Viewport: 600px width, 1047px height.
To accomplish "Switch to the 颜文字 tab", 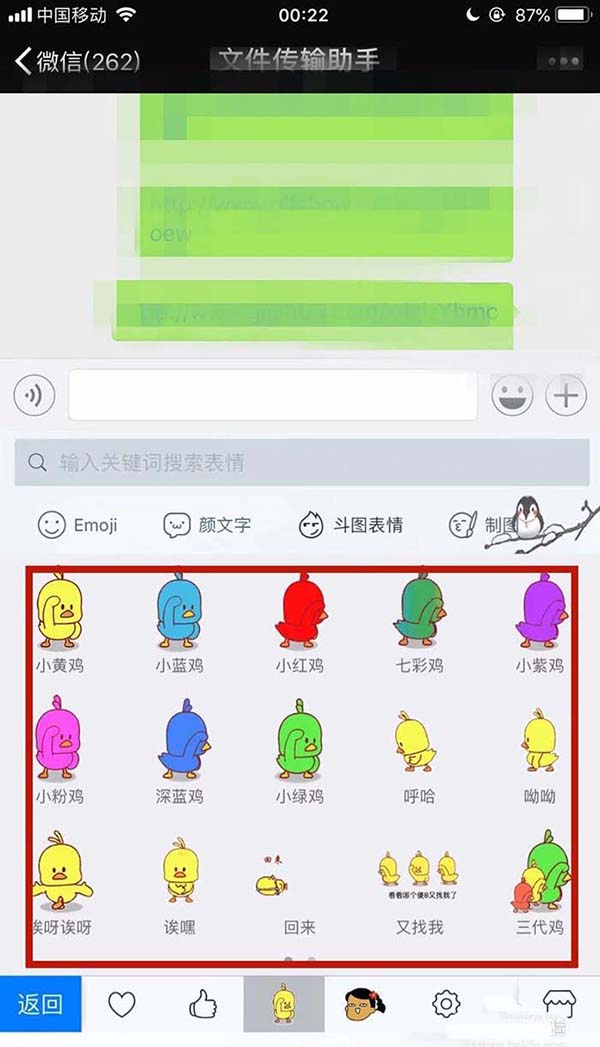I will pyautogui.click(x=207, y=525).
